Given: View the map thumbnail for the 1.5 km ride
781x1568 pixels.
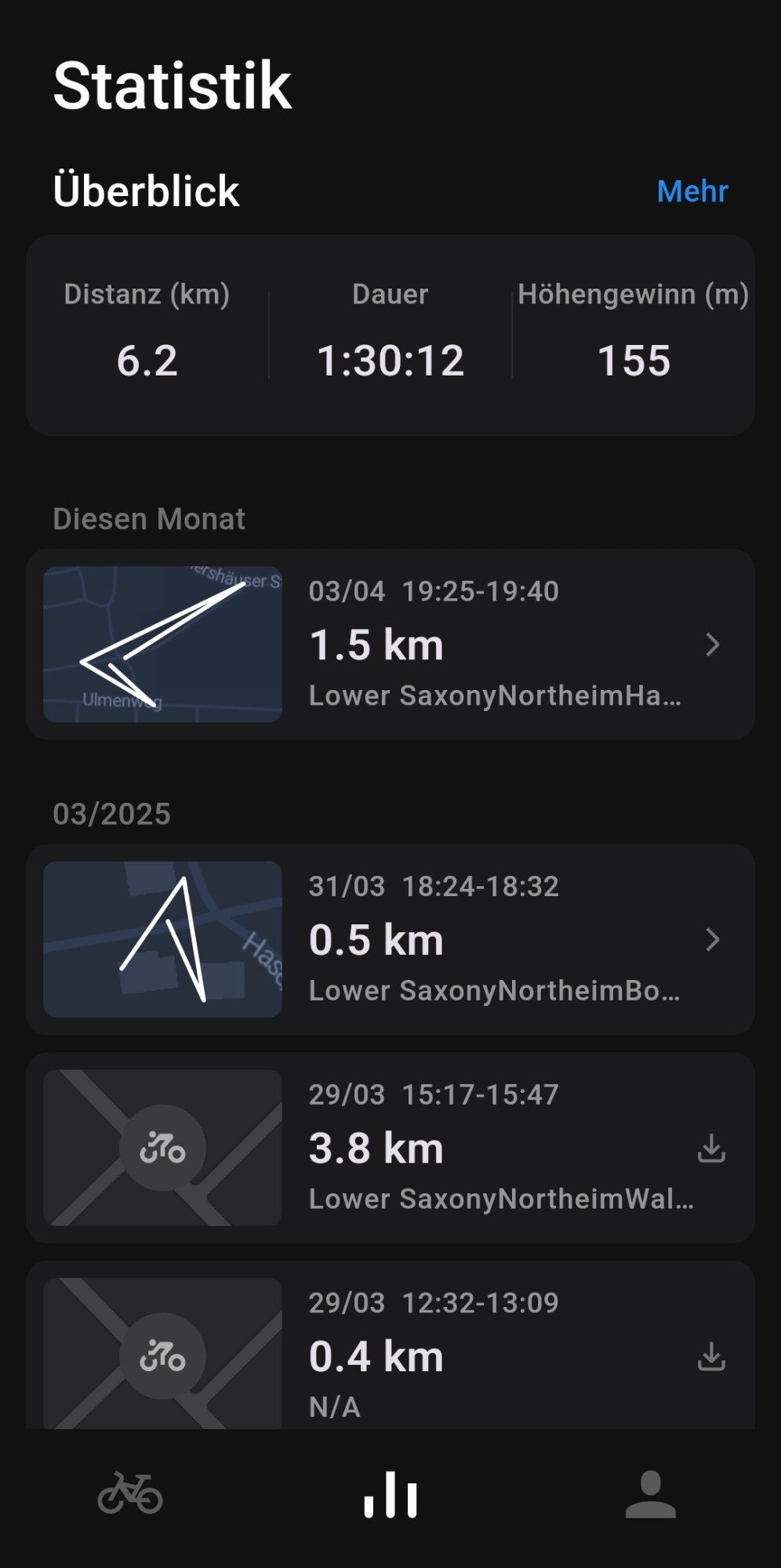Looking at the screenshot, I should click(162, 644).
